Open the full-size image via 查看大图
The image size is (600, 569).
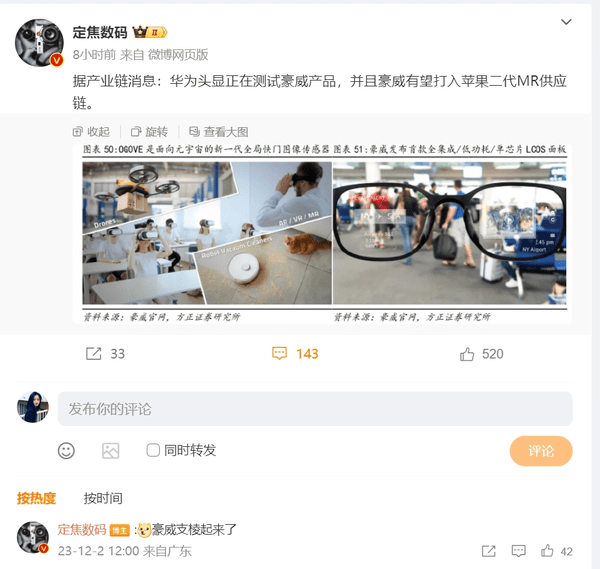217,132
